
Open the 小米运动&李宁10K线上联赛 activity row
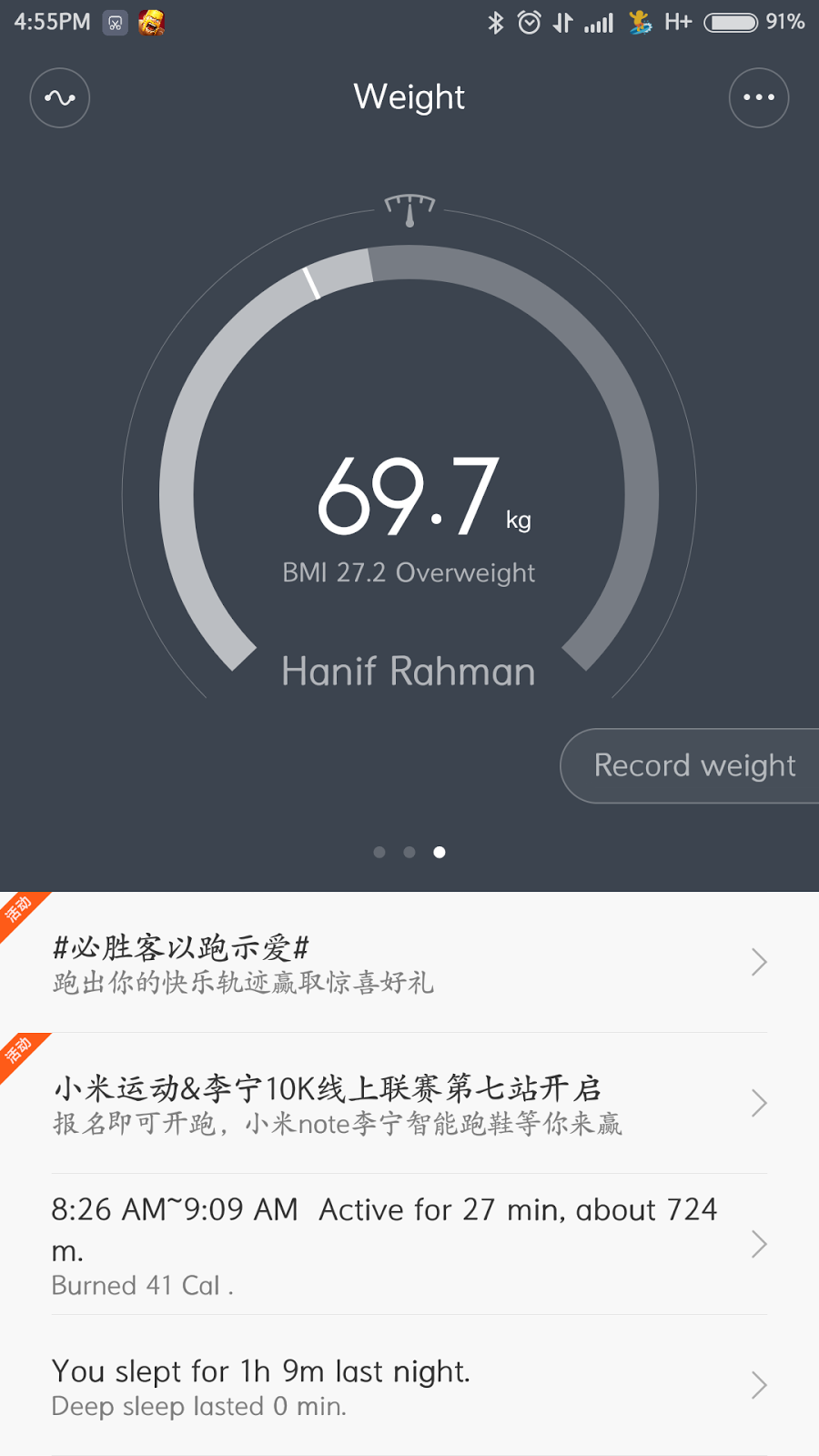[409, 1104]
